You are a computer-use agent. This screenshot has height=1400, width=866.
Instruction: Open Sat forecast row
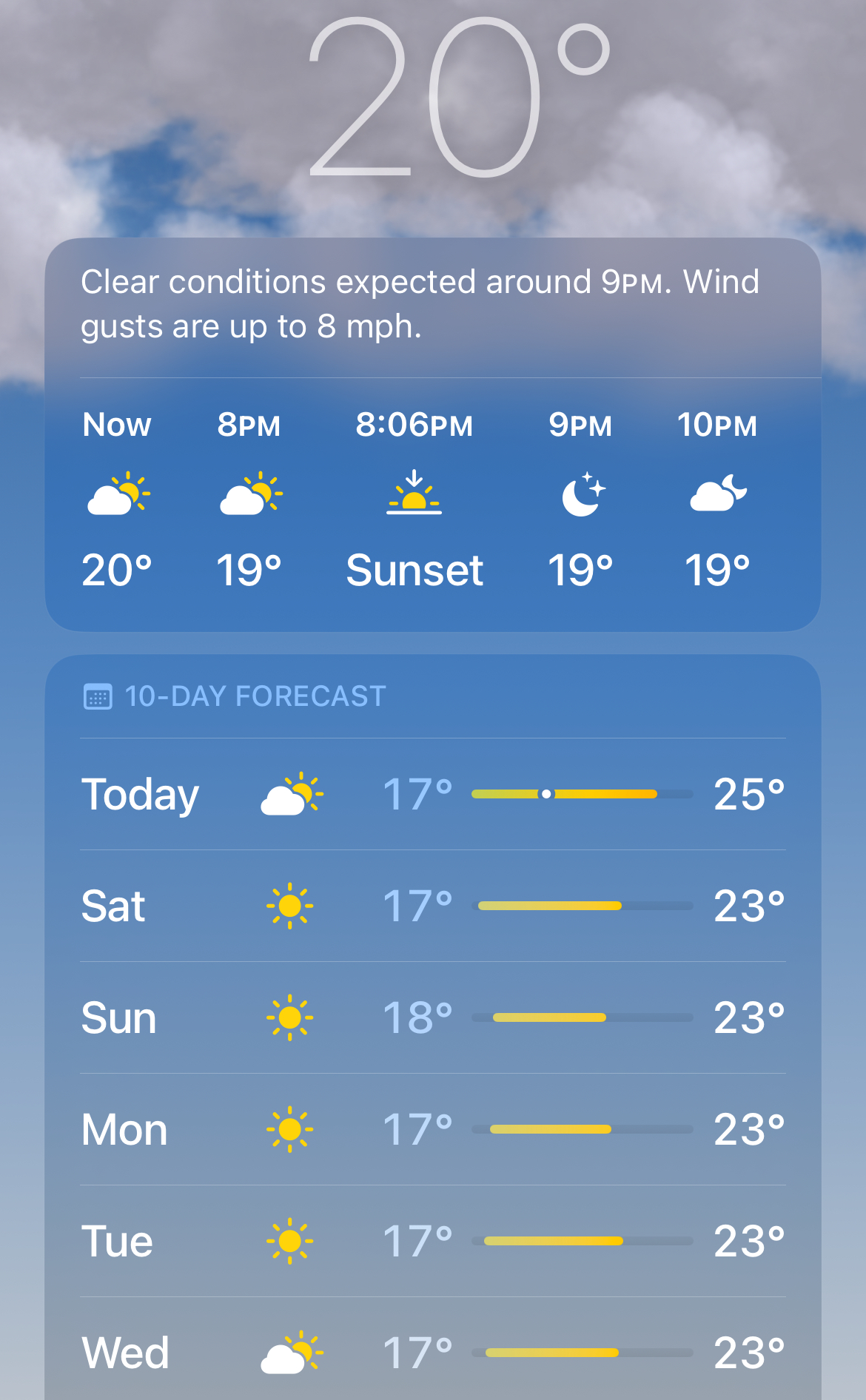coord(433,906)
